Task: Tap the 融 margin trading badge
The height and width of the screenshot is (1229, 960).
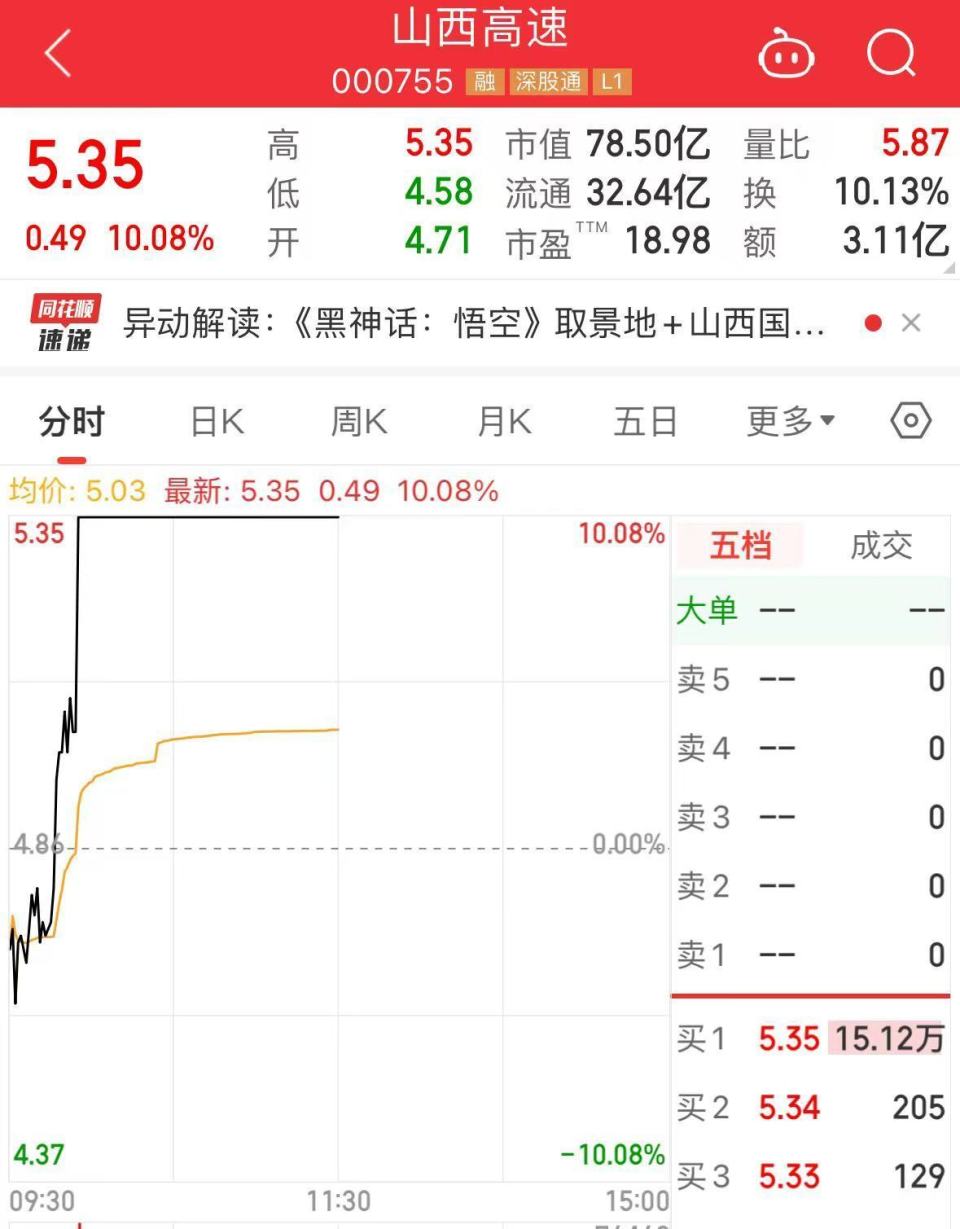Action: [484, 82]
